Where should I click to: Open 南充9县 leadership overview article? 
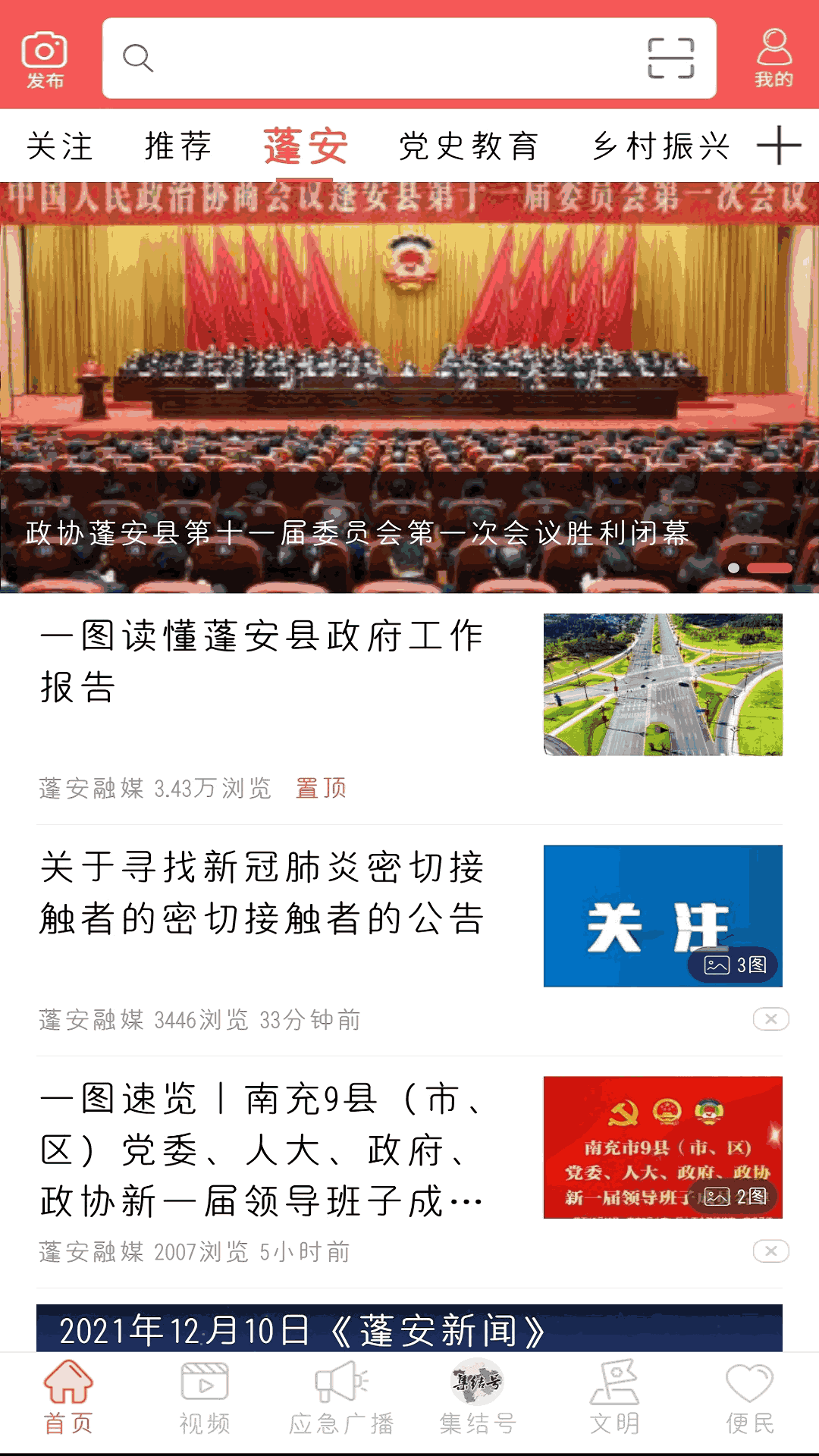coord(262,1150)
